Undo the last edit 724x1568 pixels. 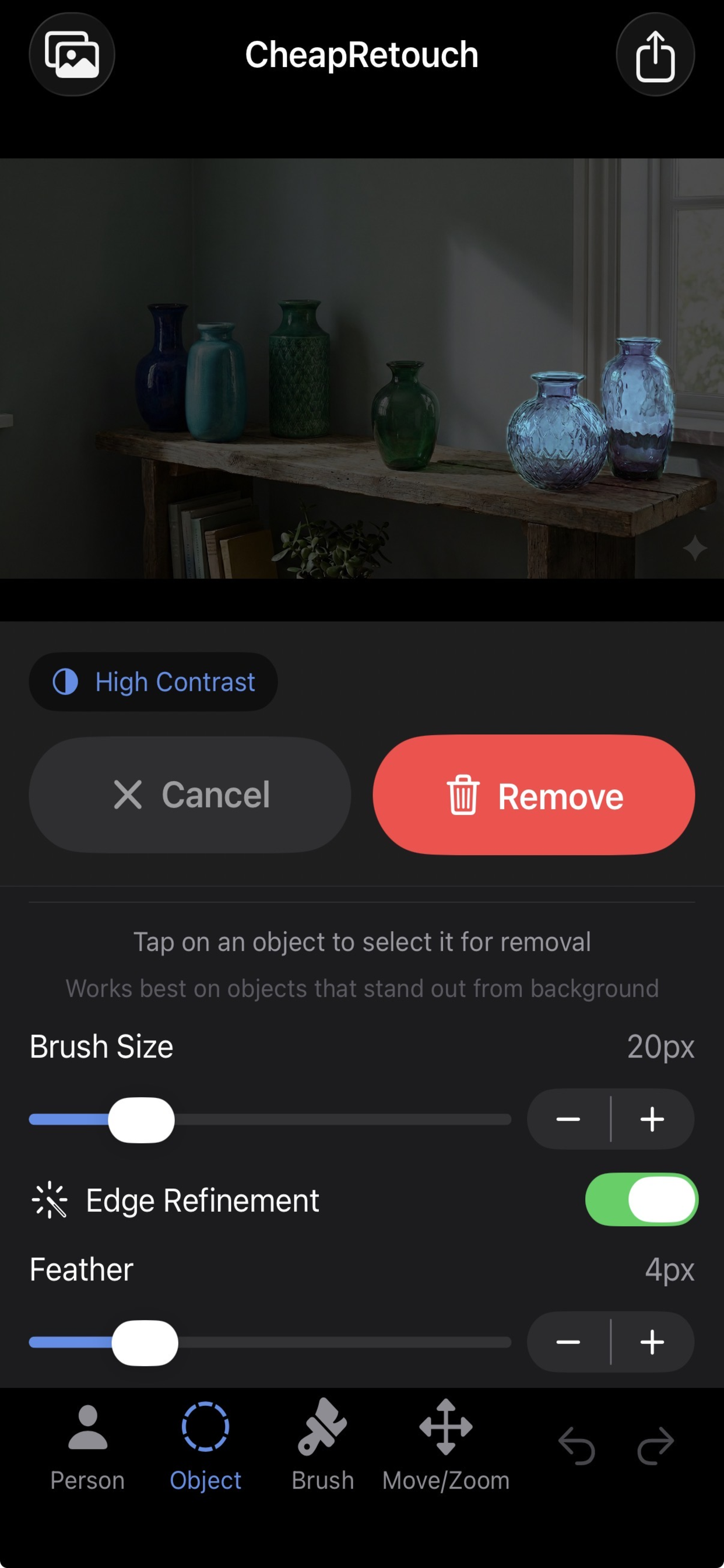576,1445
